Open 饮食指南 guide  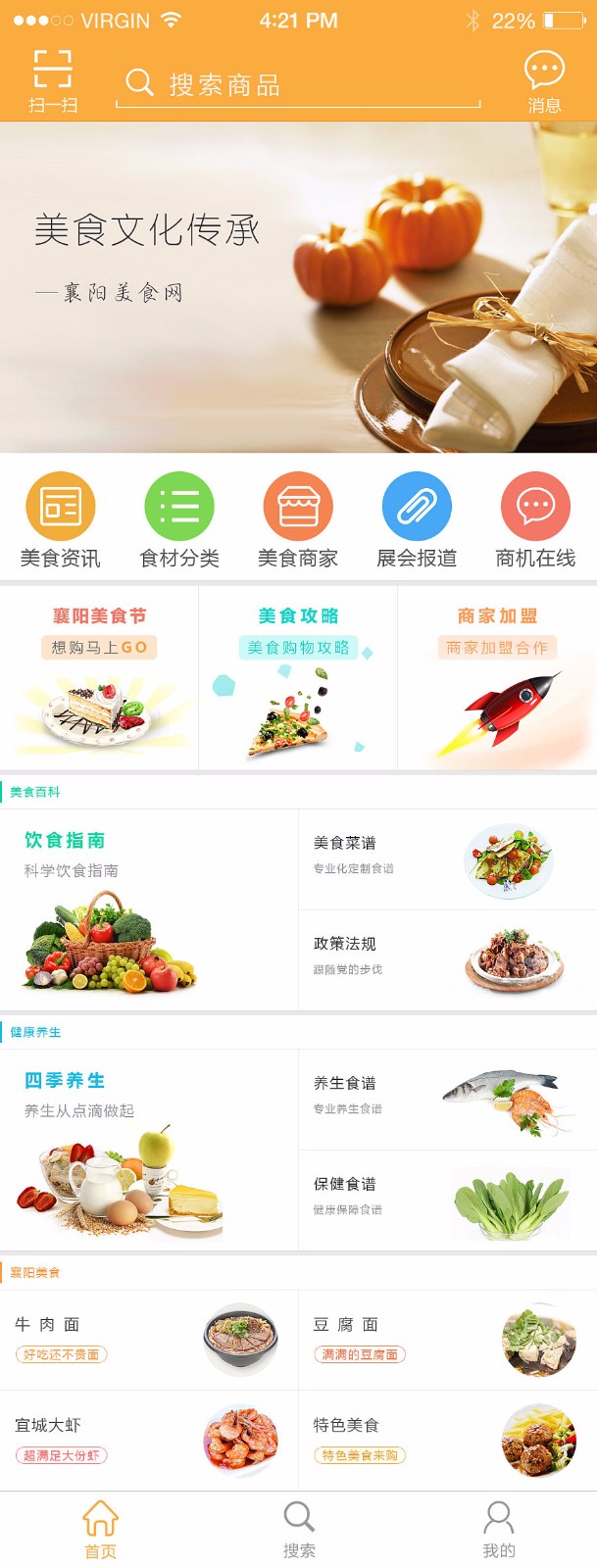pyautogui.click(x=149, y=909)
